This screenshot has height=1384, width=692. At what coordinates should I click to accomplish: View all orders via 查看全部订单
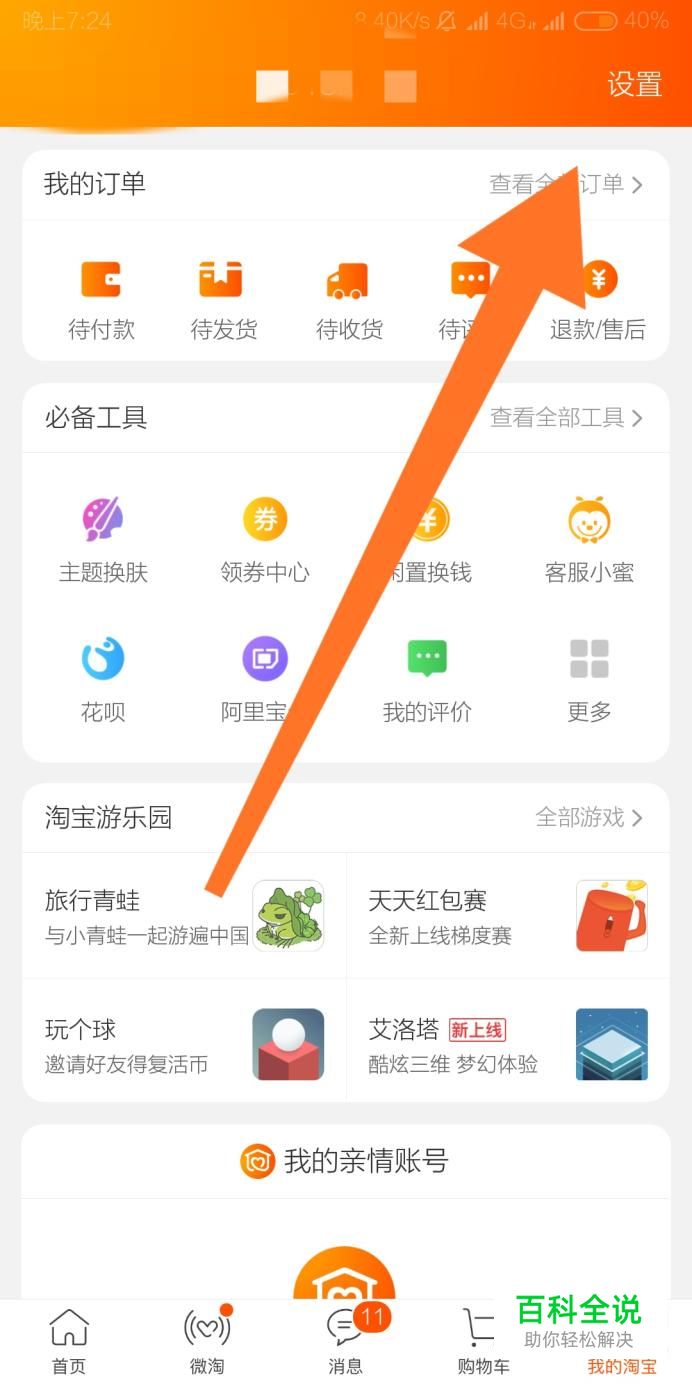pos(566,185)
